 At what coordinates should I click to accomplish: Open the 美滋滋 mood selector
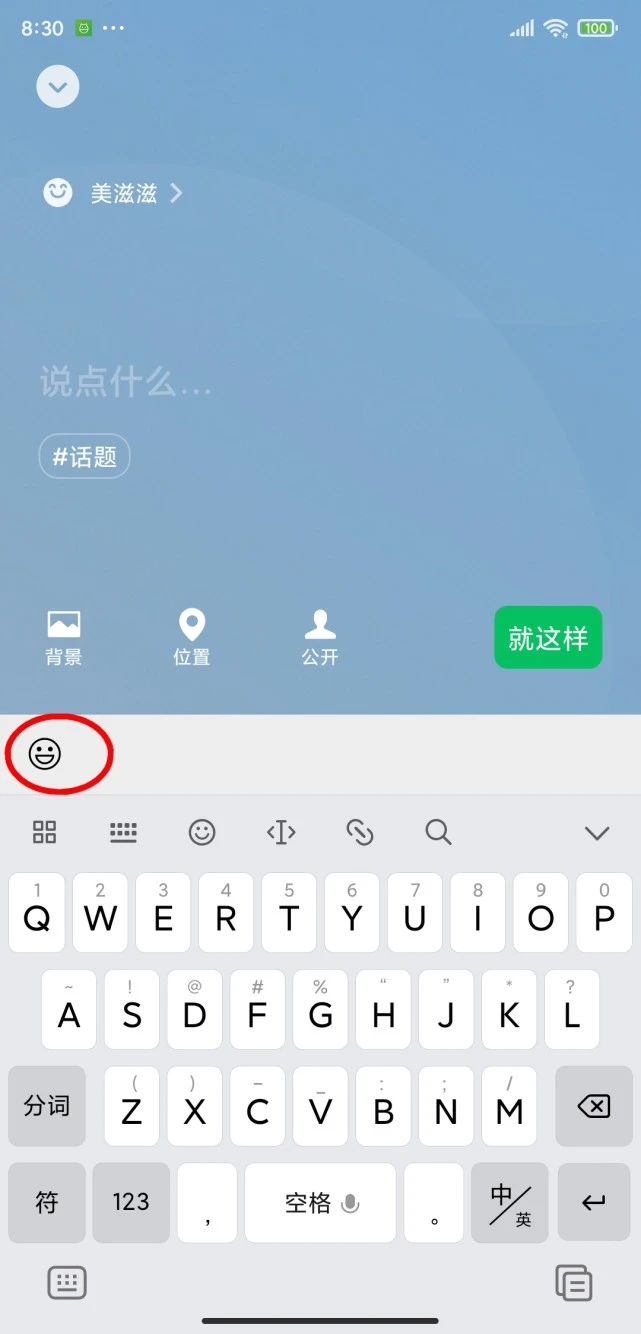pos(113,193)
